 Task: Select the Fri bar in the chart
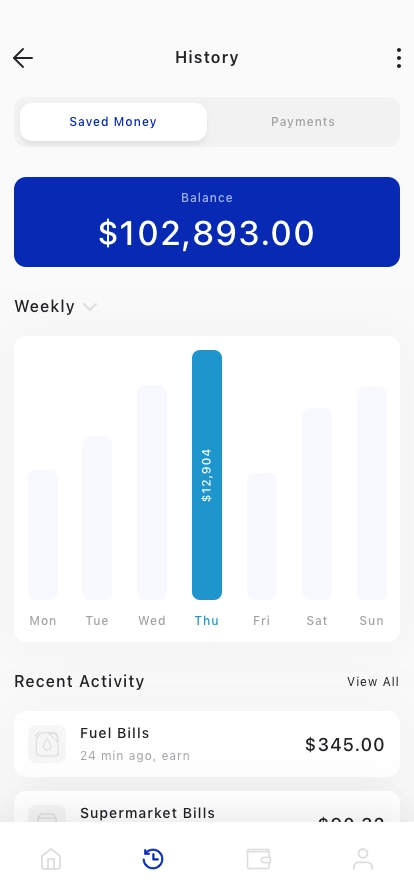click(262, 536)
